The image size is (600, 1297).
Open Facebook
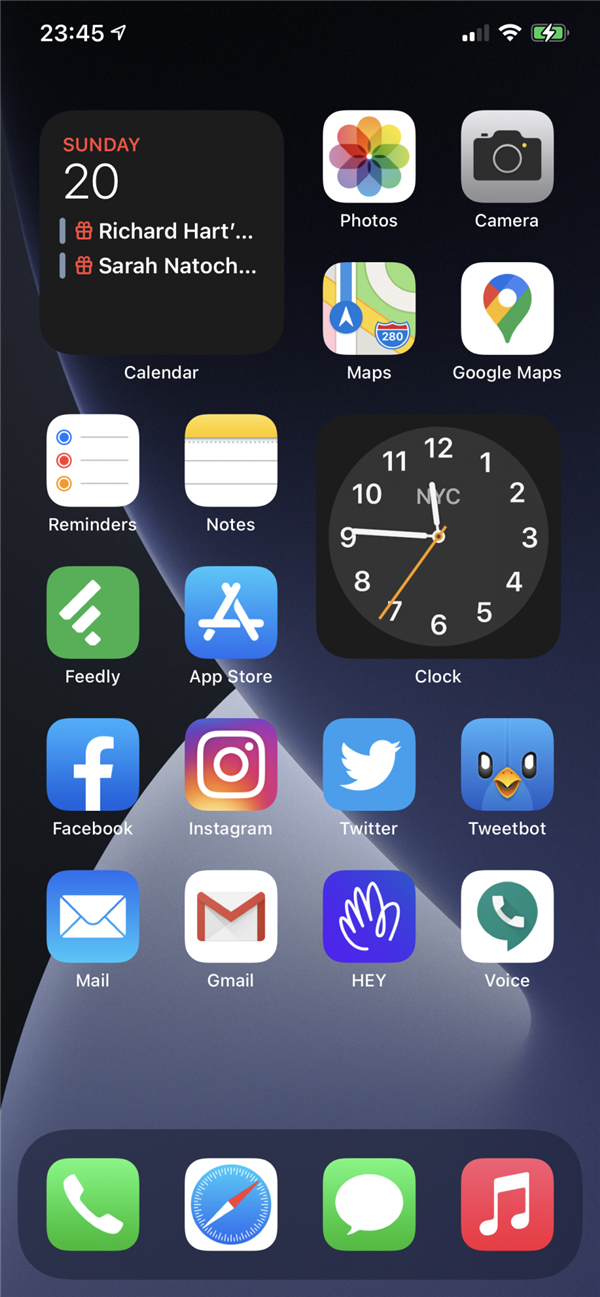click(x=93, y=765)
